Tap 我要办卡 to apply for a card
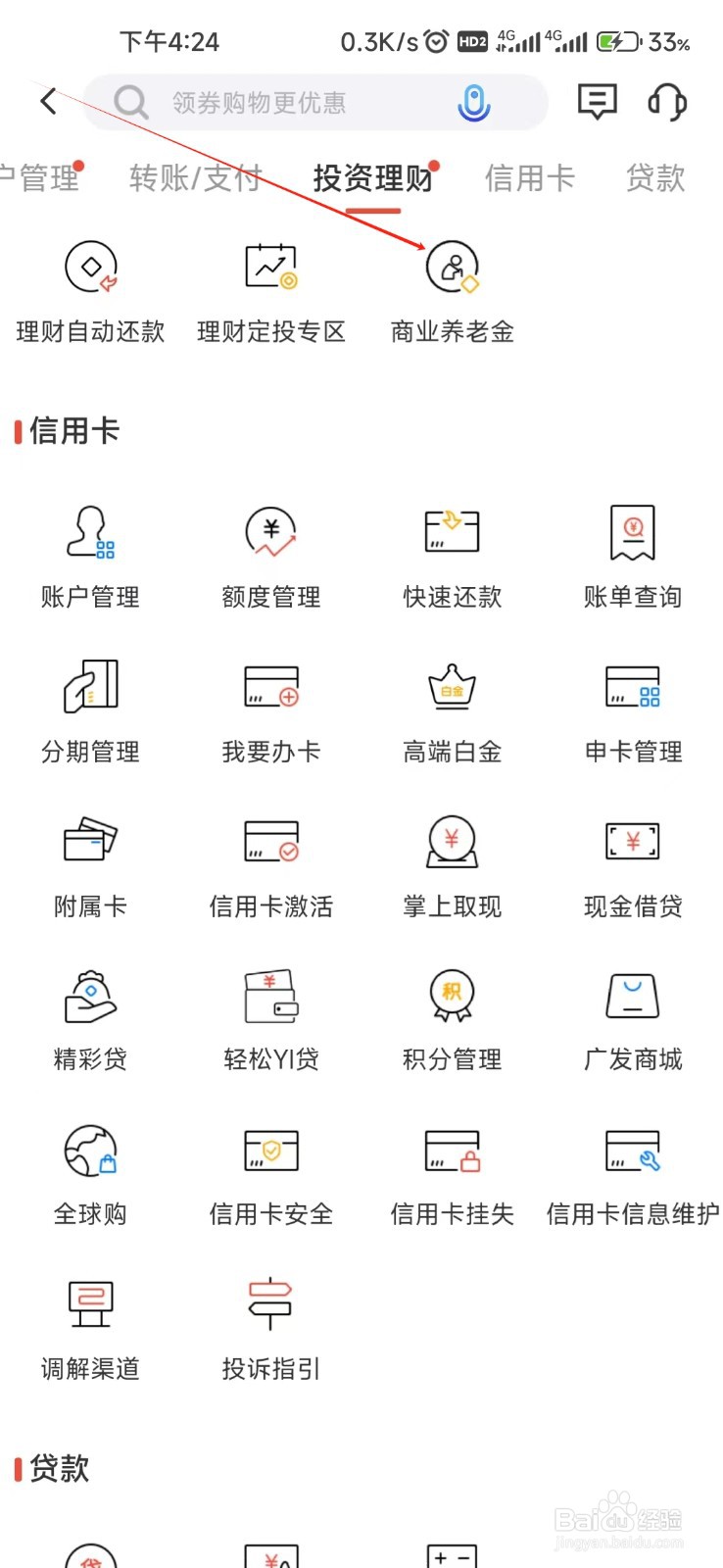The width and height of the screenshot is (723, 1568). click(271, 710)
